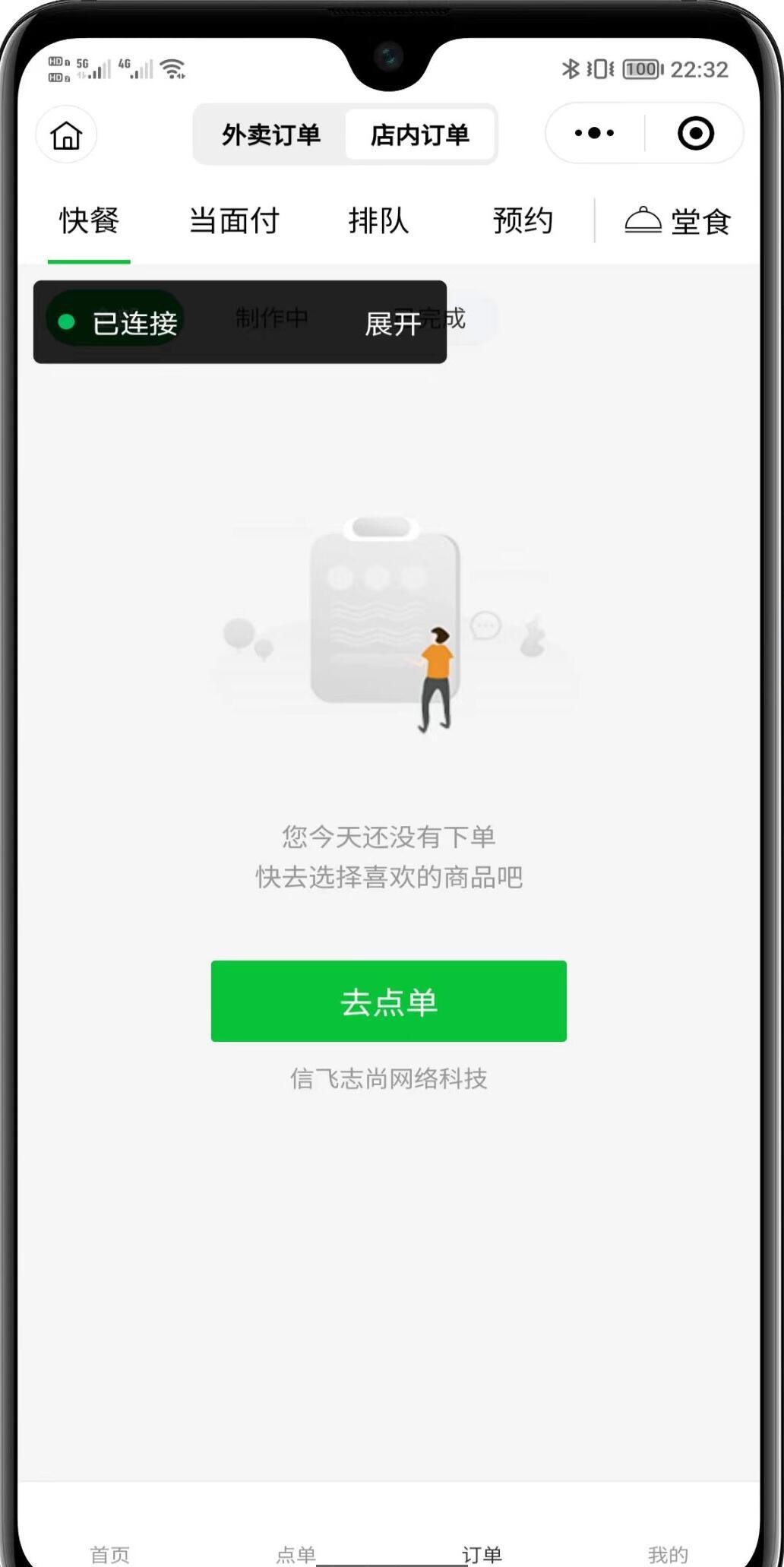Select the 订单 bottom tab
The width and height of the screenshot is (784, 1567).
point(482,1553)
